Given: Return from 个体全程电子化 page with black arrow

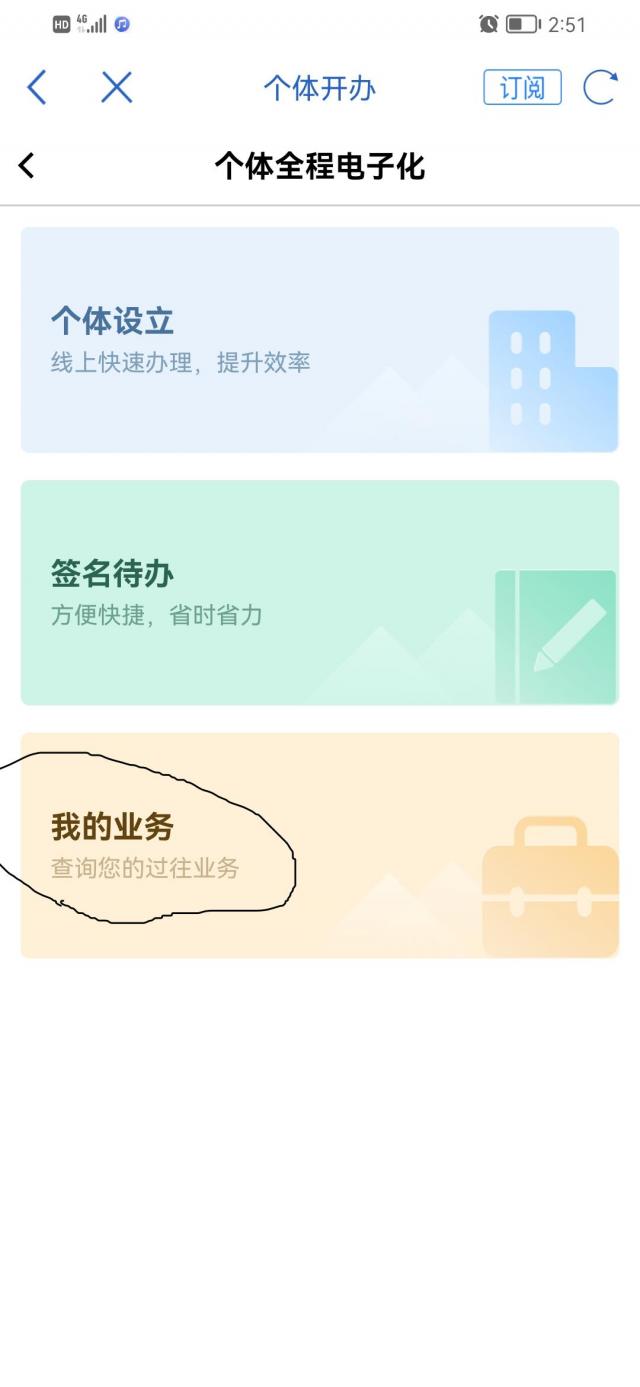Looking at the screenshot, I should coord(27,166).
